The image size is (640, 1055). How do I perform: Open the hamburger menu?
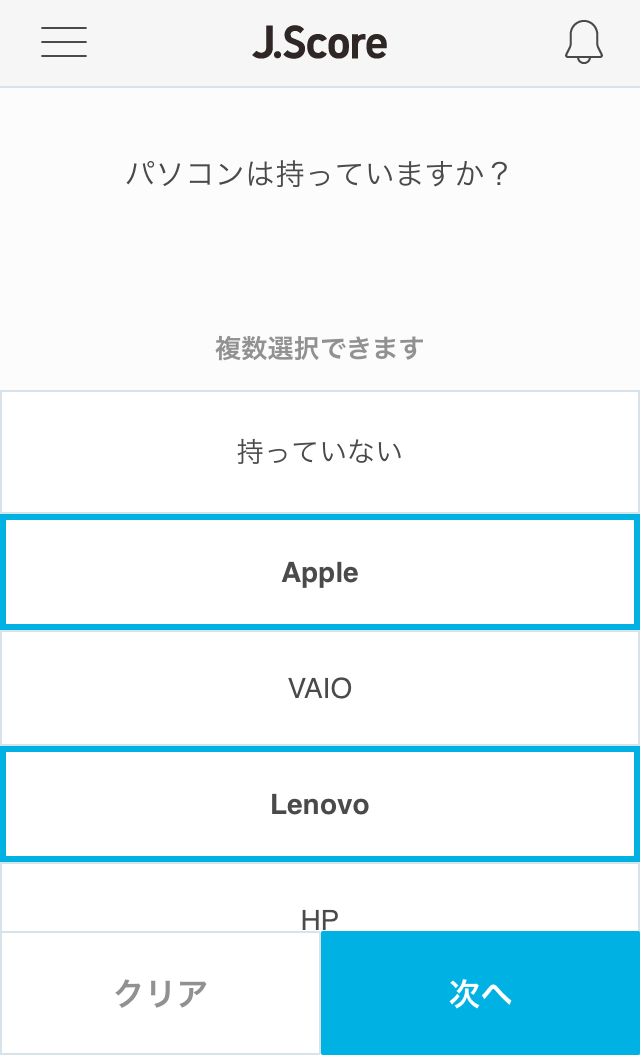64,42
